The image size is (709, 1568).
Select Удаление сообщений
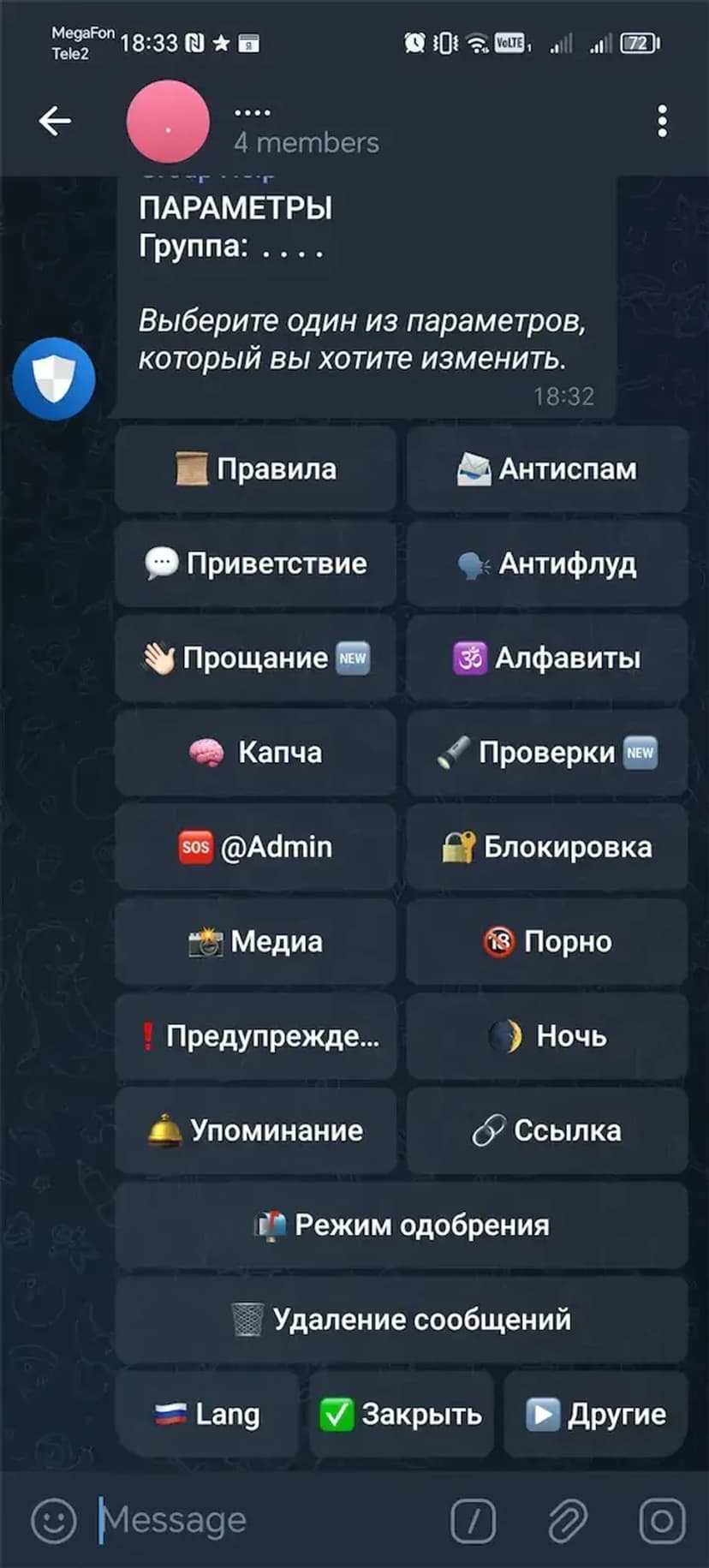[x=402, y=1319]
